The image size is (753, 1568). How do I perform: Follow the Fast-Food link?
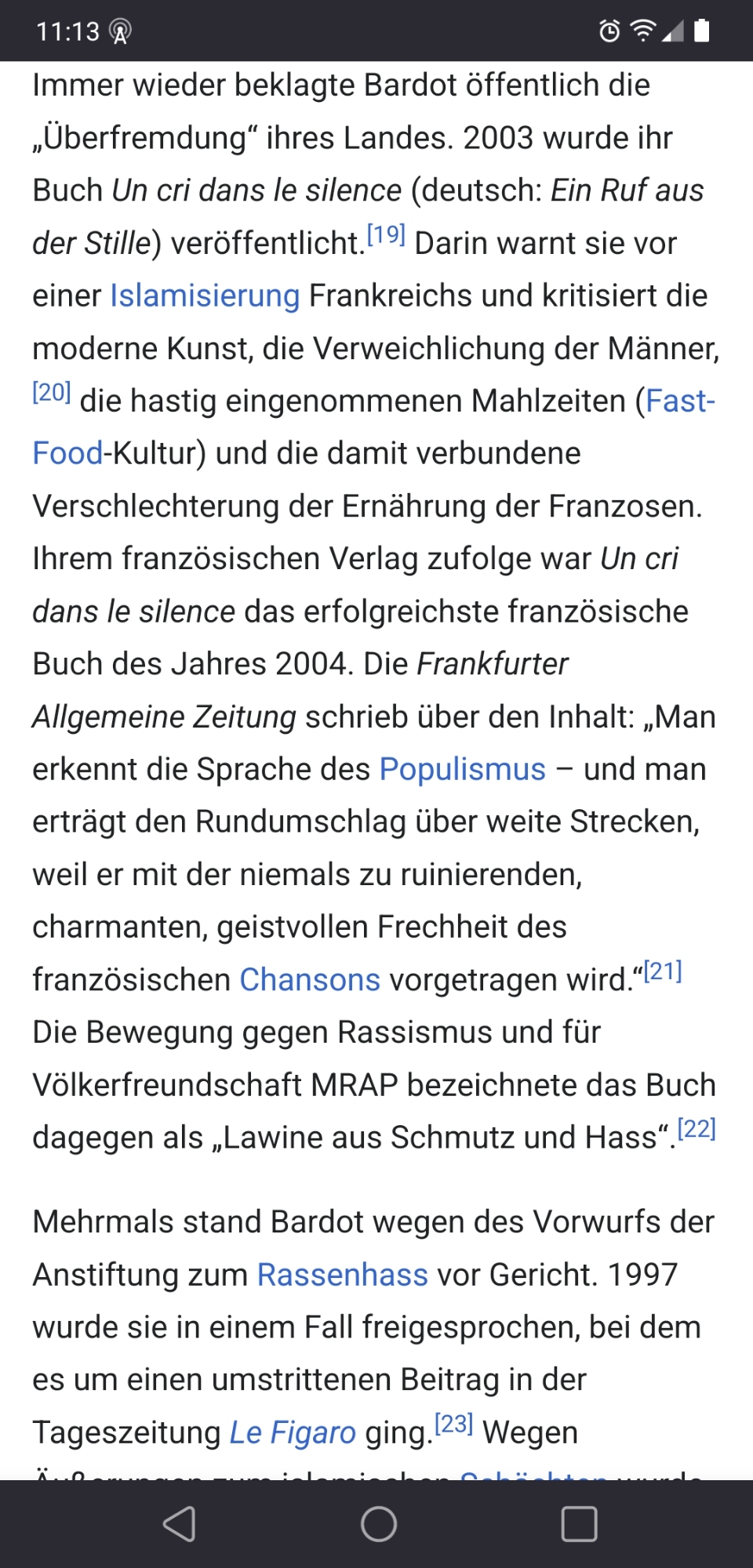point(679,401)
